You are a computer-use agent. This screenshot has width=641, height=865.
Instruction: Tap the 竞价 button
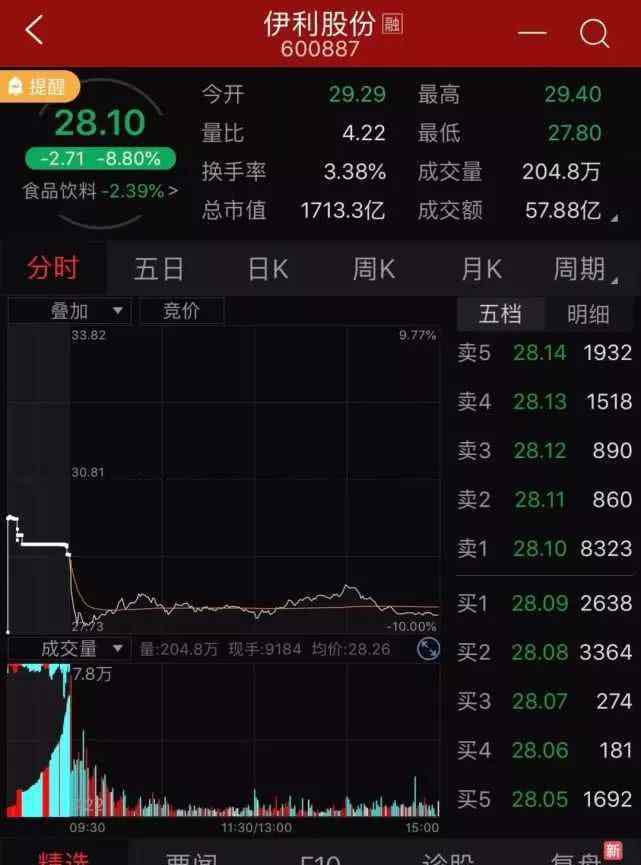(181, 311)
